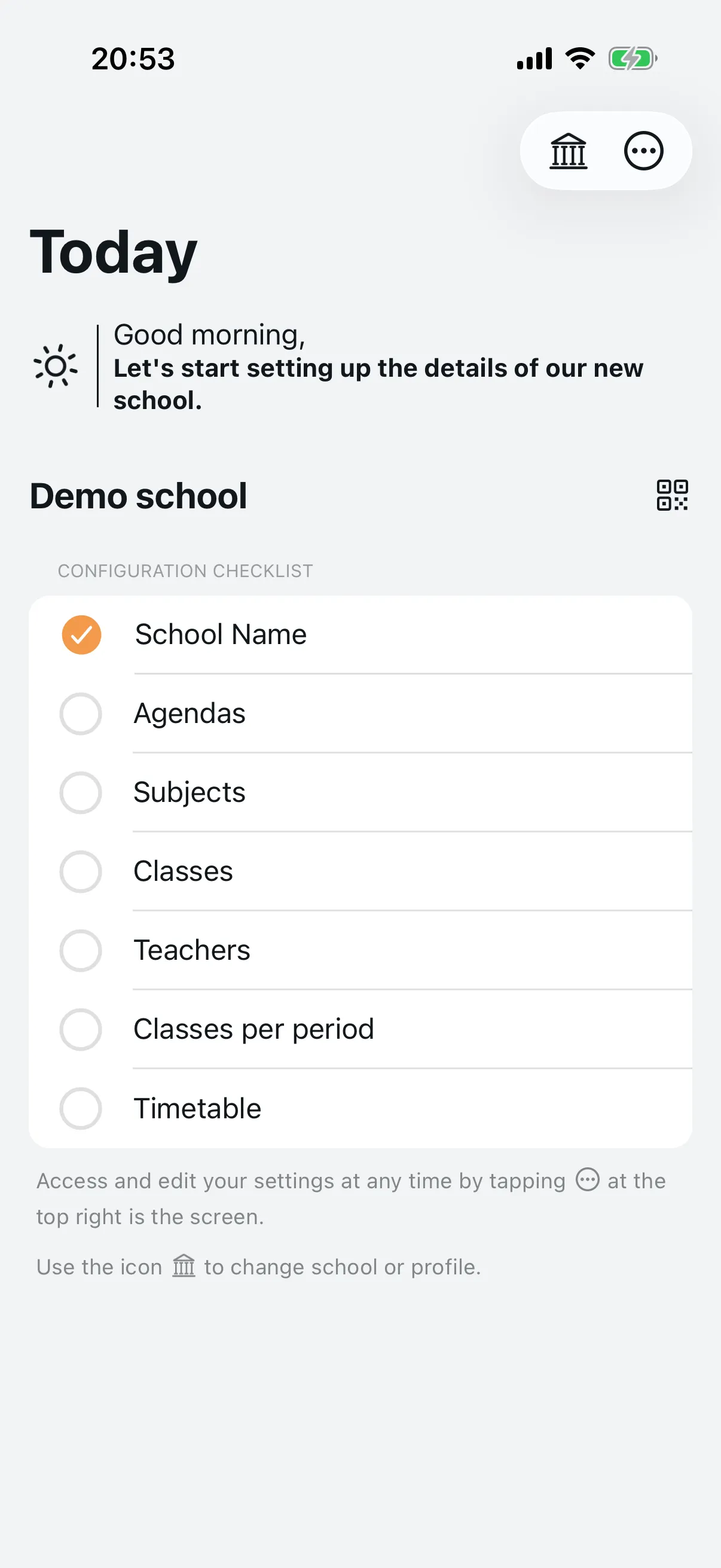This screenshot has height=1568, width=721.
Task: Open settings via the ellipsis icon
Action: tap(643, 151)
